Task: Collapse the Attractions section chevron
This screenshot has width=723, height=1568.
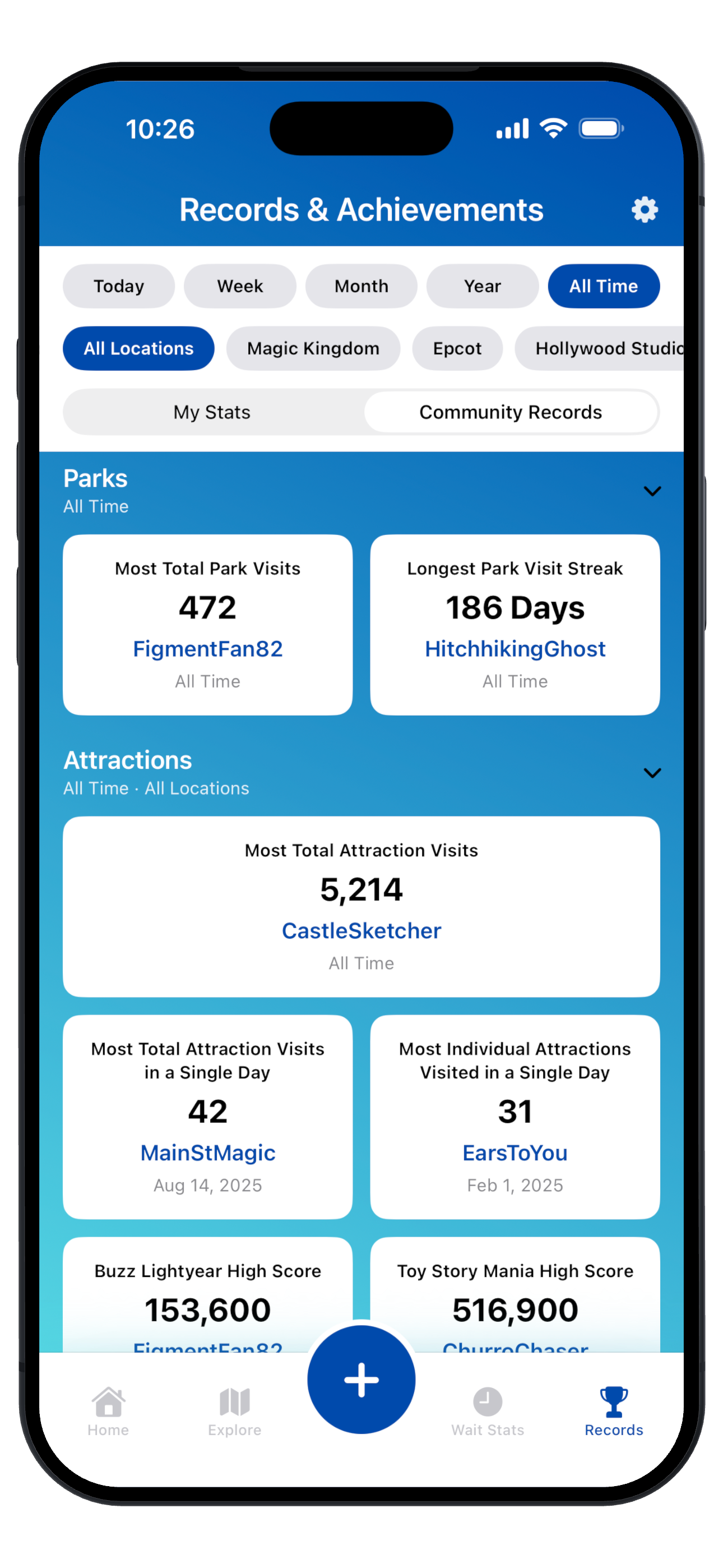Action: click(x=652, y=773)
